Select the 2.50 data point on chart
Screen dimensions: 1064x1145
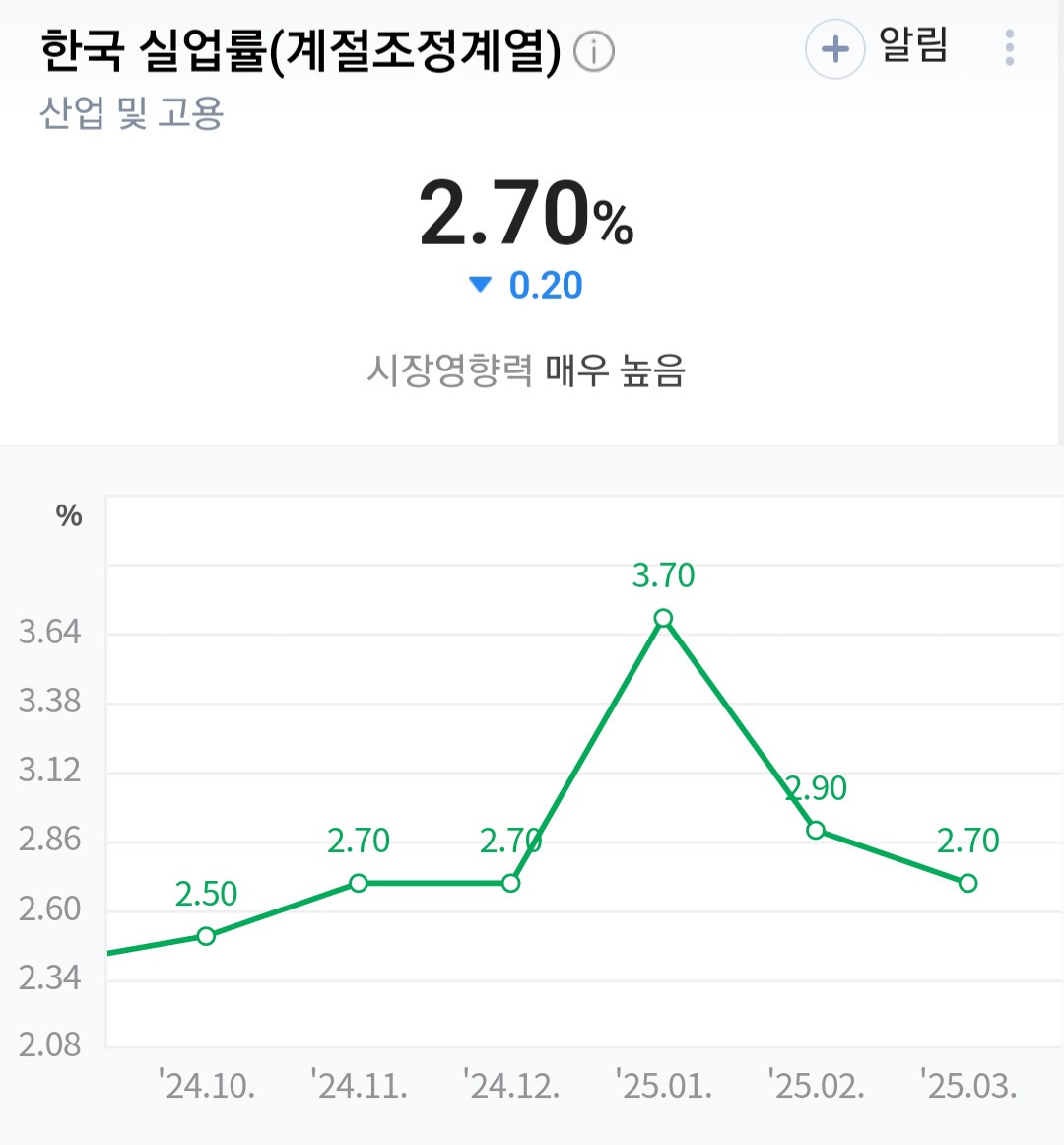(206, 936)
